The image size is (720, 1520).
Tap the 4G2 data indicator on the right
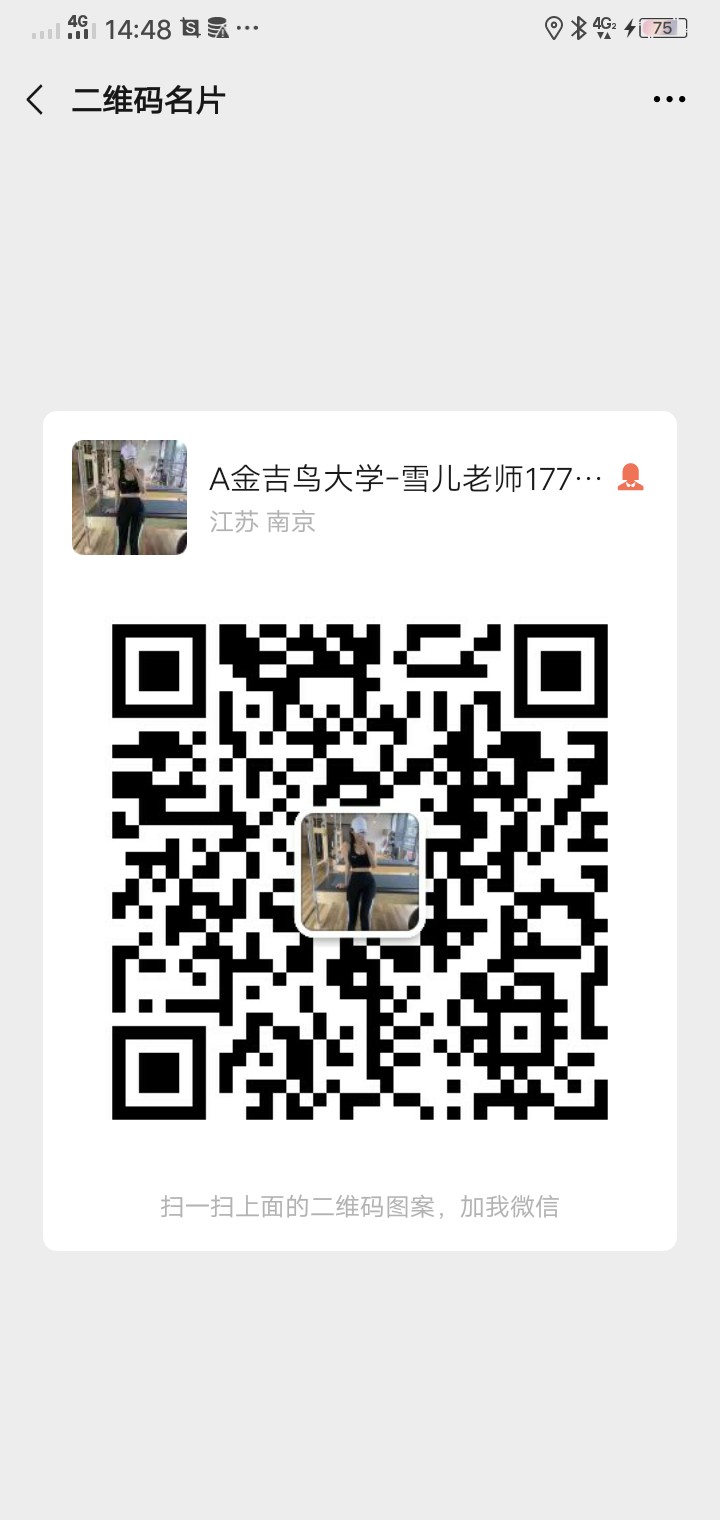point(604,28)
